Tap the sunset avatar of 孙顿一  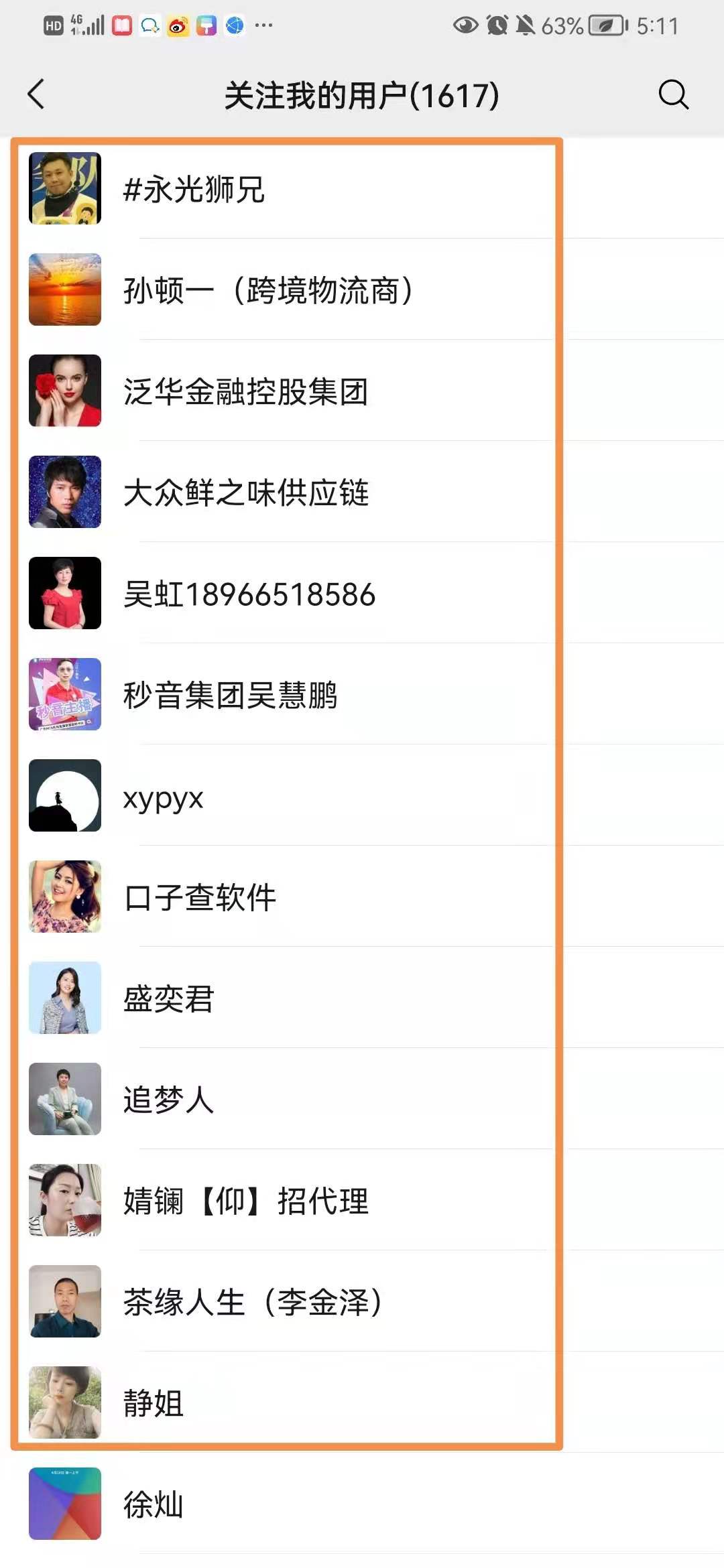click(x=64, y=289)
